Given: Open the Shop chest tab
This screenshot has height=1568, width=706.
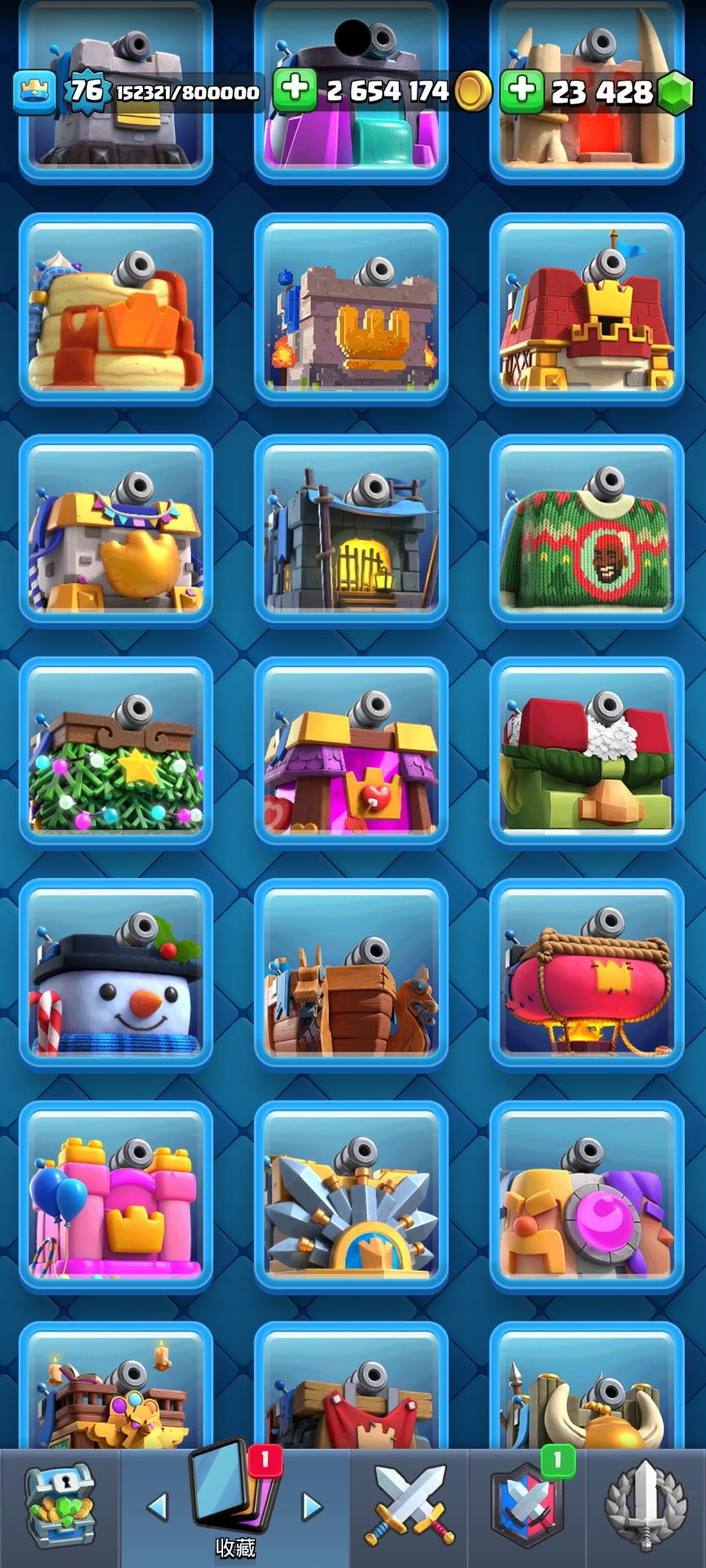Looking at the screenshot, I should [x=59, y=1507].
